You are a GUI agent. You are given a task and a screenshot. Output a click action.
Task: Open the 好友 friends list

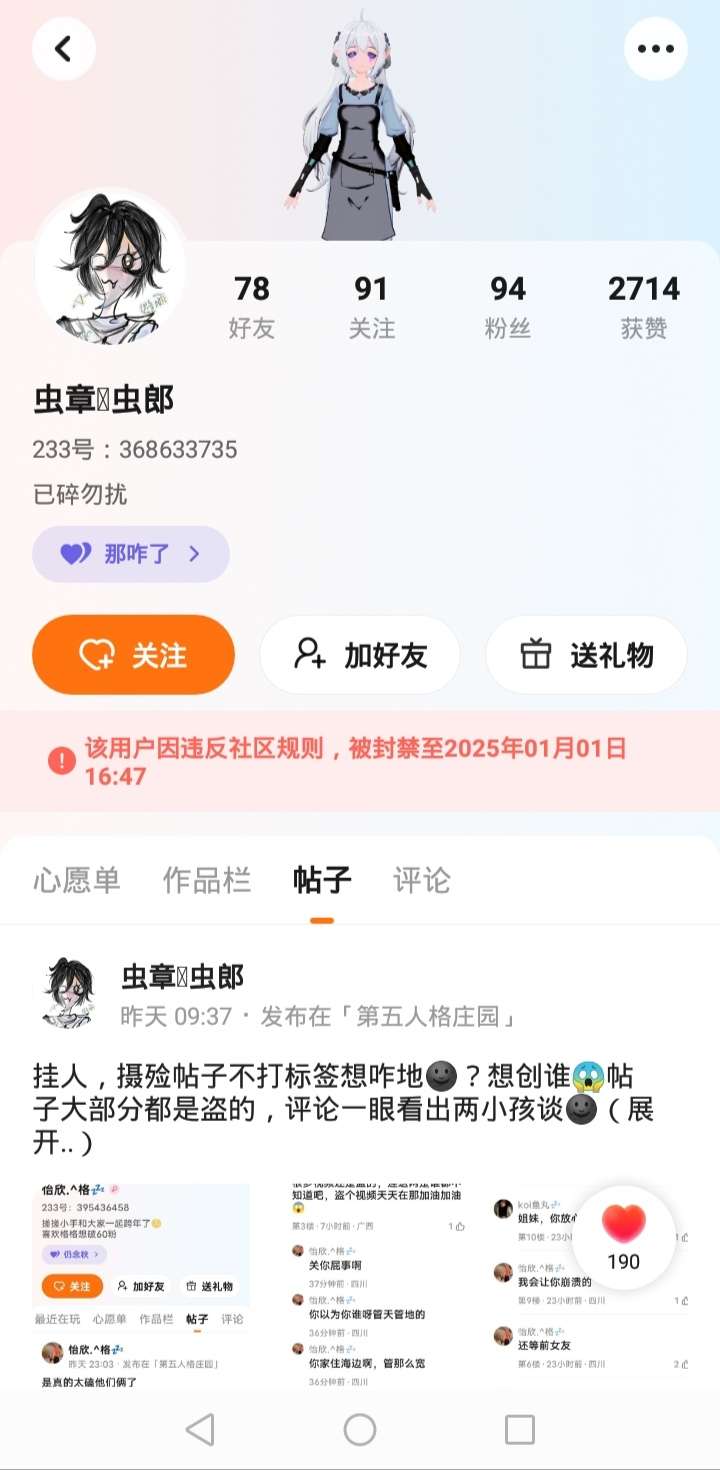pos(251,306)
